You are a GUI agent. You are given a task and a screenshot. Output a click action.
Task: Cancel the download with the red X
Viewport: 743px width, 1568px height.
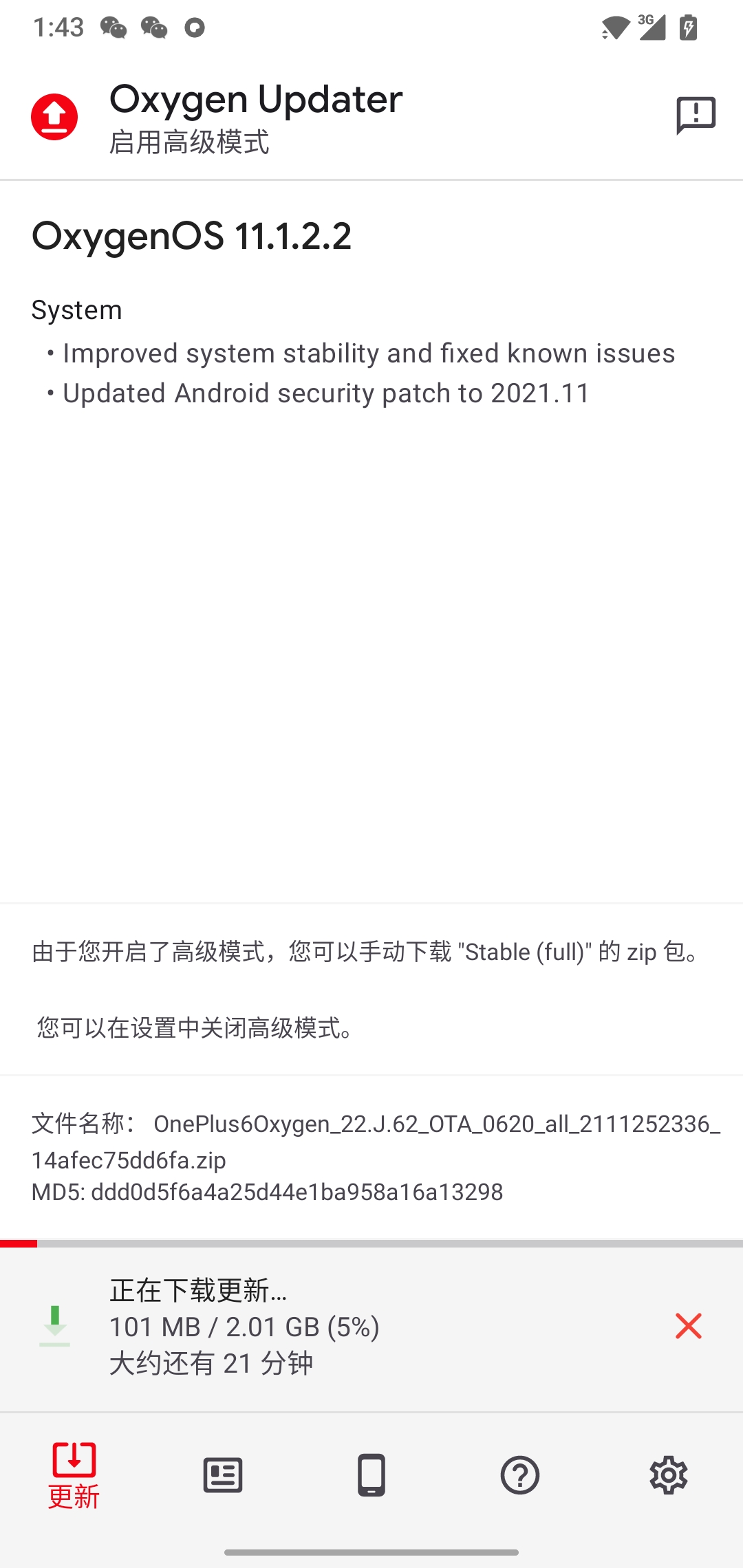pyautogui.click(x=689, y=1326)
